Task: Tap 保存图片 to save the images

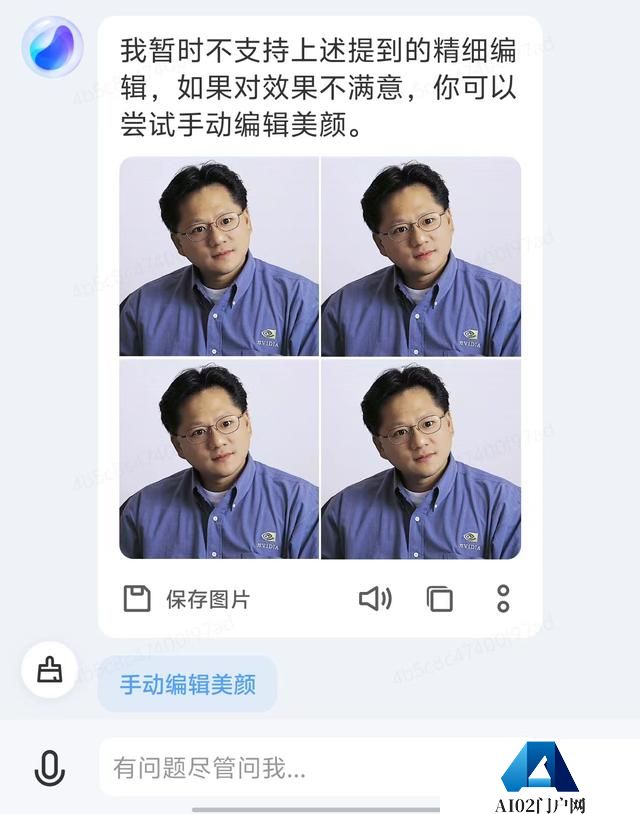Action: click(x=187, y=599)
